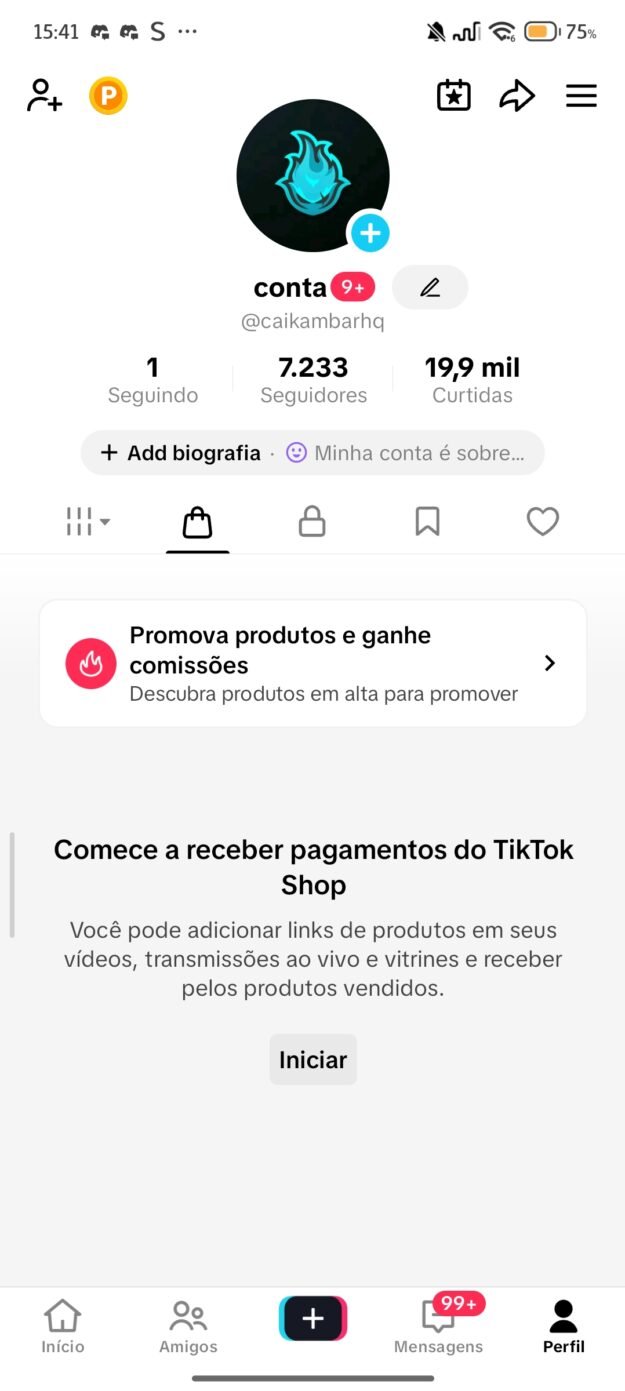625x1391 pixels.
Task: Open the hamburger menu
Action: [x=581, y=96]
